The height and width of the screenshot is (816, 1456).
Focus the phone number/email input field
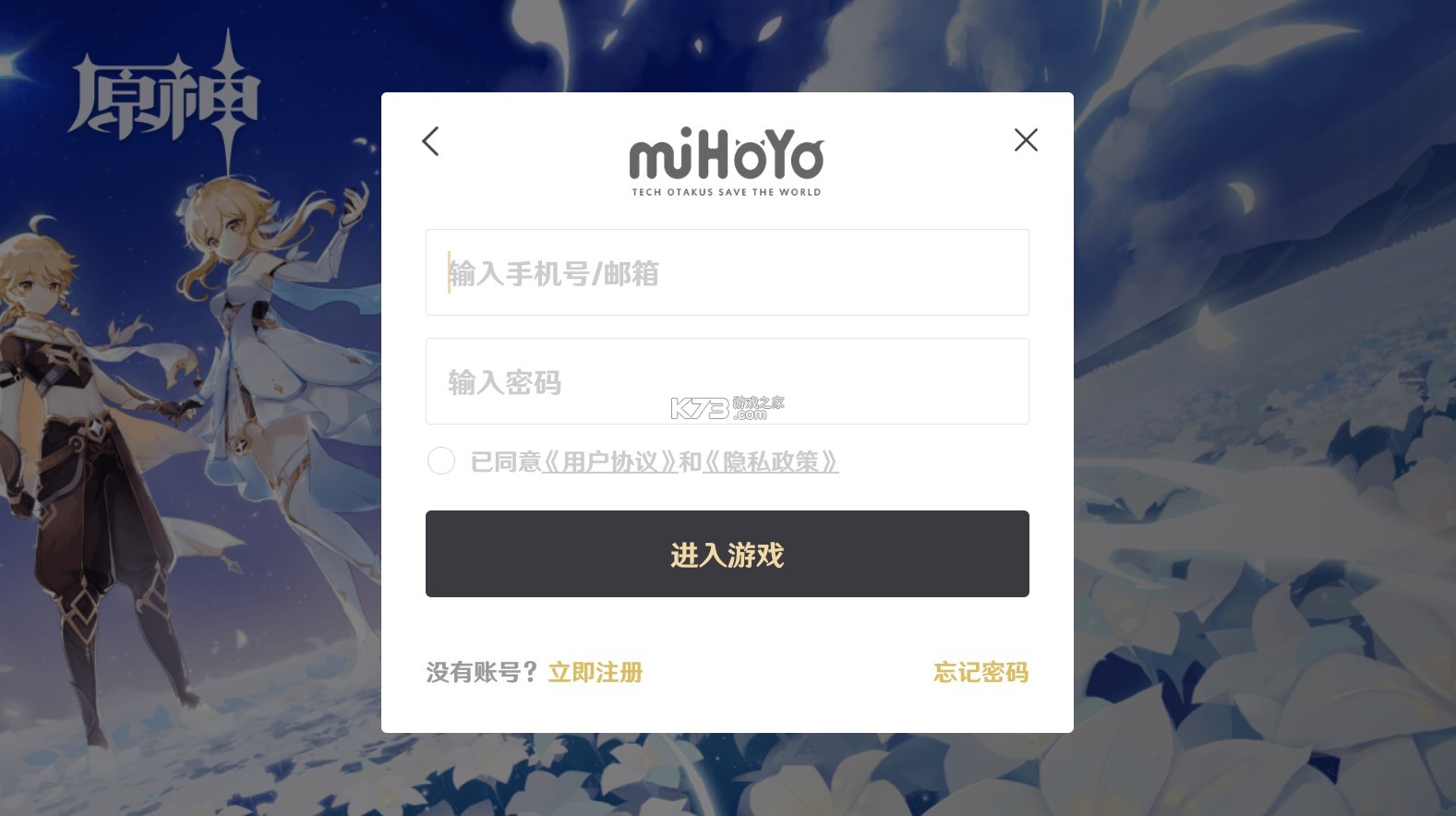[727, 273]
